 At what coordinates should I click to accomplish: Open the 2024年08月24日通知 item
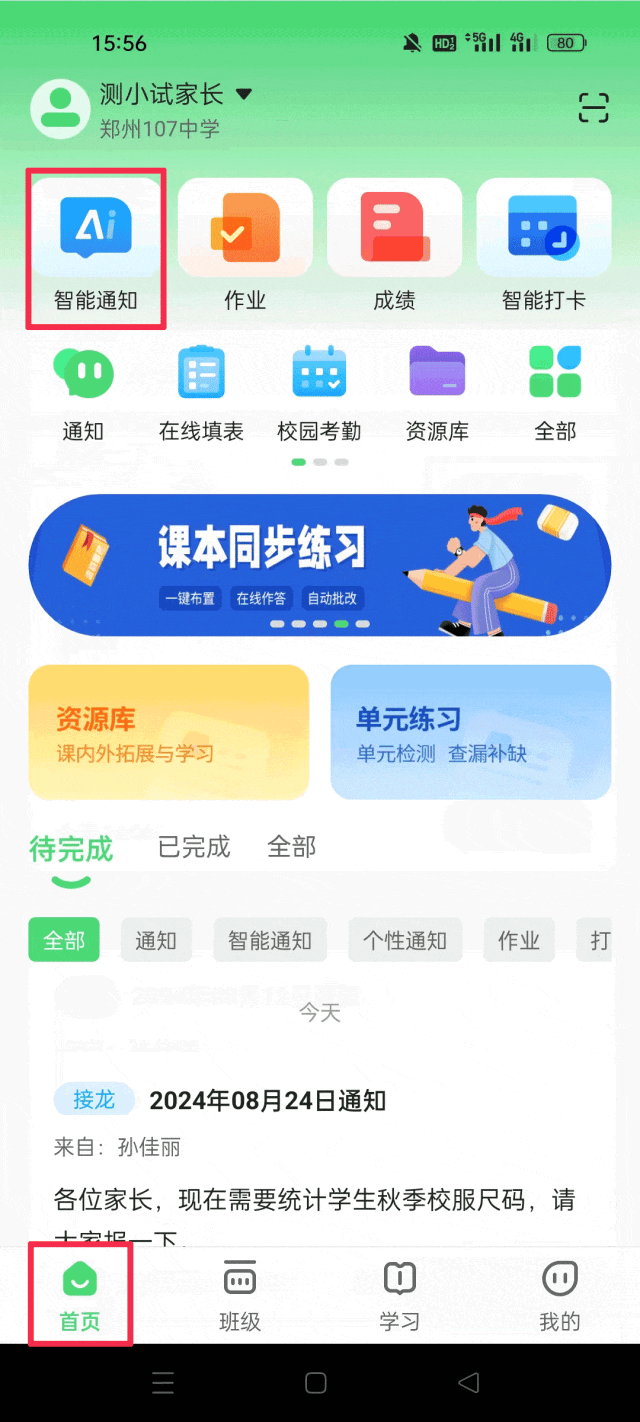click(x=267, y=1101)
